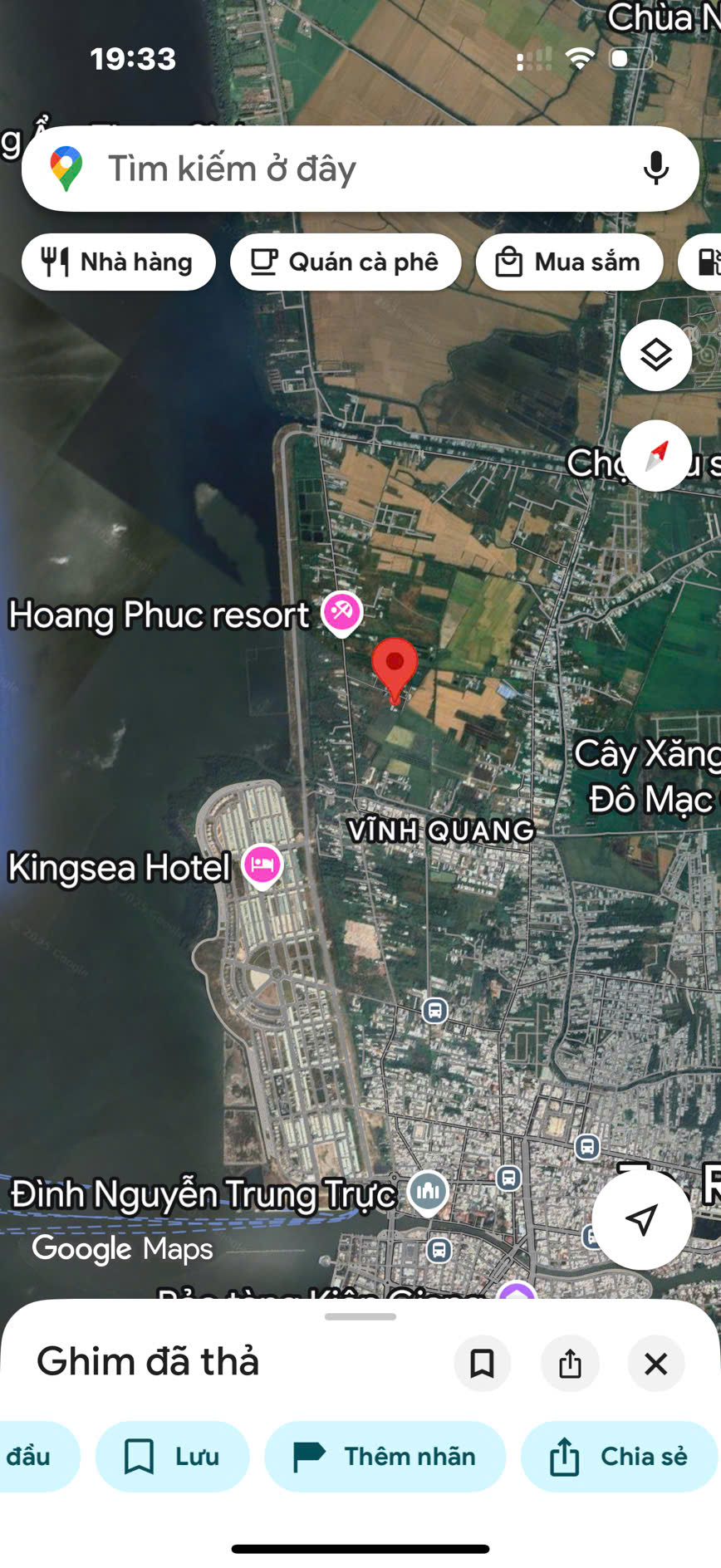Save the dropped pin with bookmark icon

click(482, 1364)
